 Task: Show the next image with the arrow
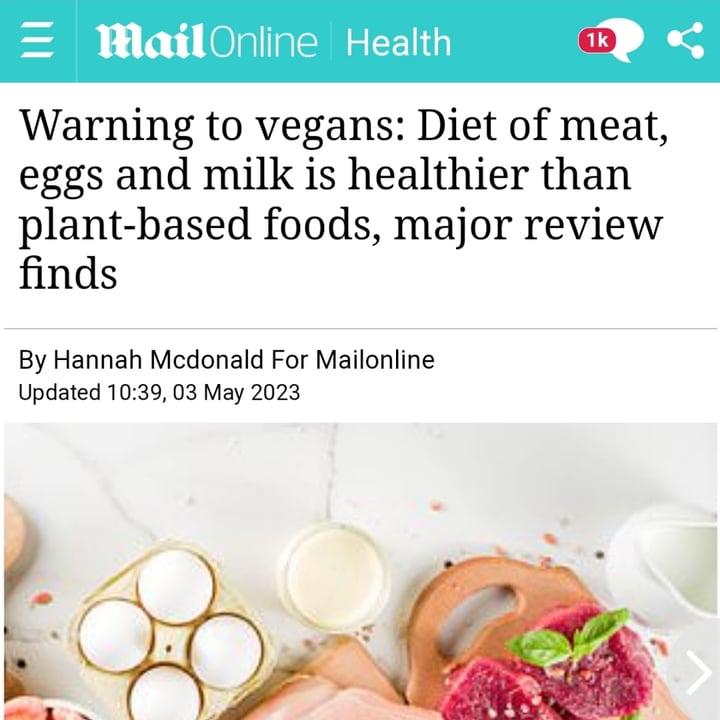698,672
